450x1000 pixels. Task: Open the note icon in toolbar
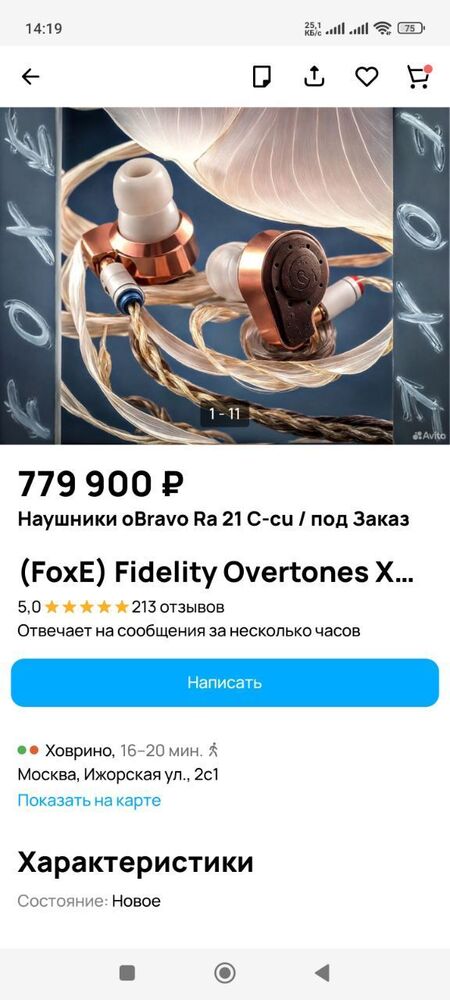click(262, 77)
